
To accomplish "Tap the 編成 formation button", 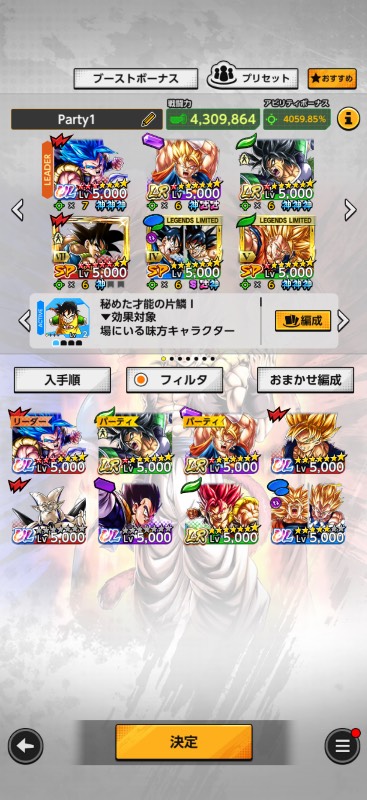I will (x=303, y=321).
